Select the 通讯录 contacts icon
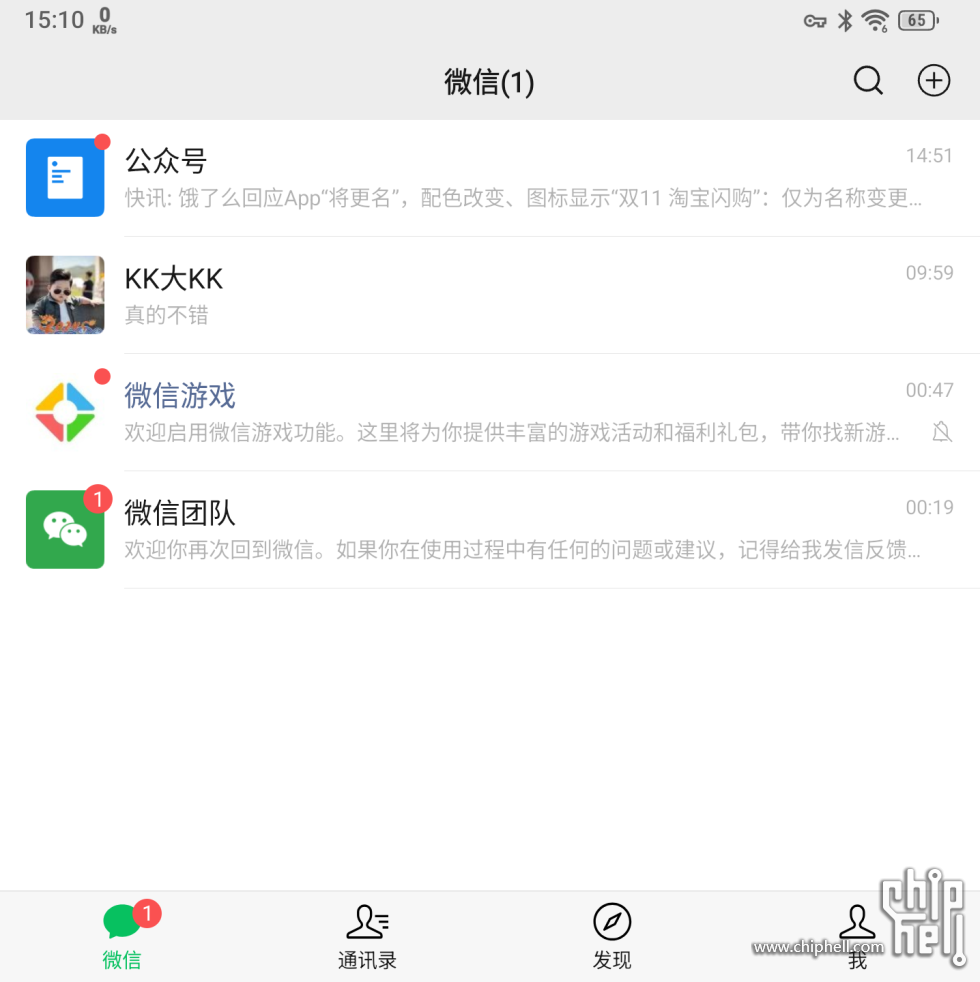Screen dimensions: 980x982 (367, 935)
